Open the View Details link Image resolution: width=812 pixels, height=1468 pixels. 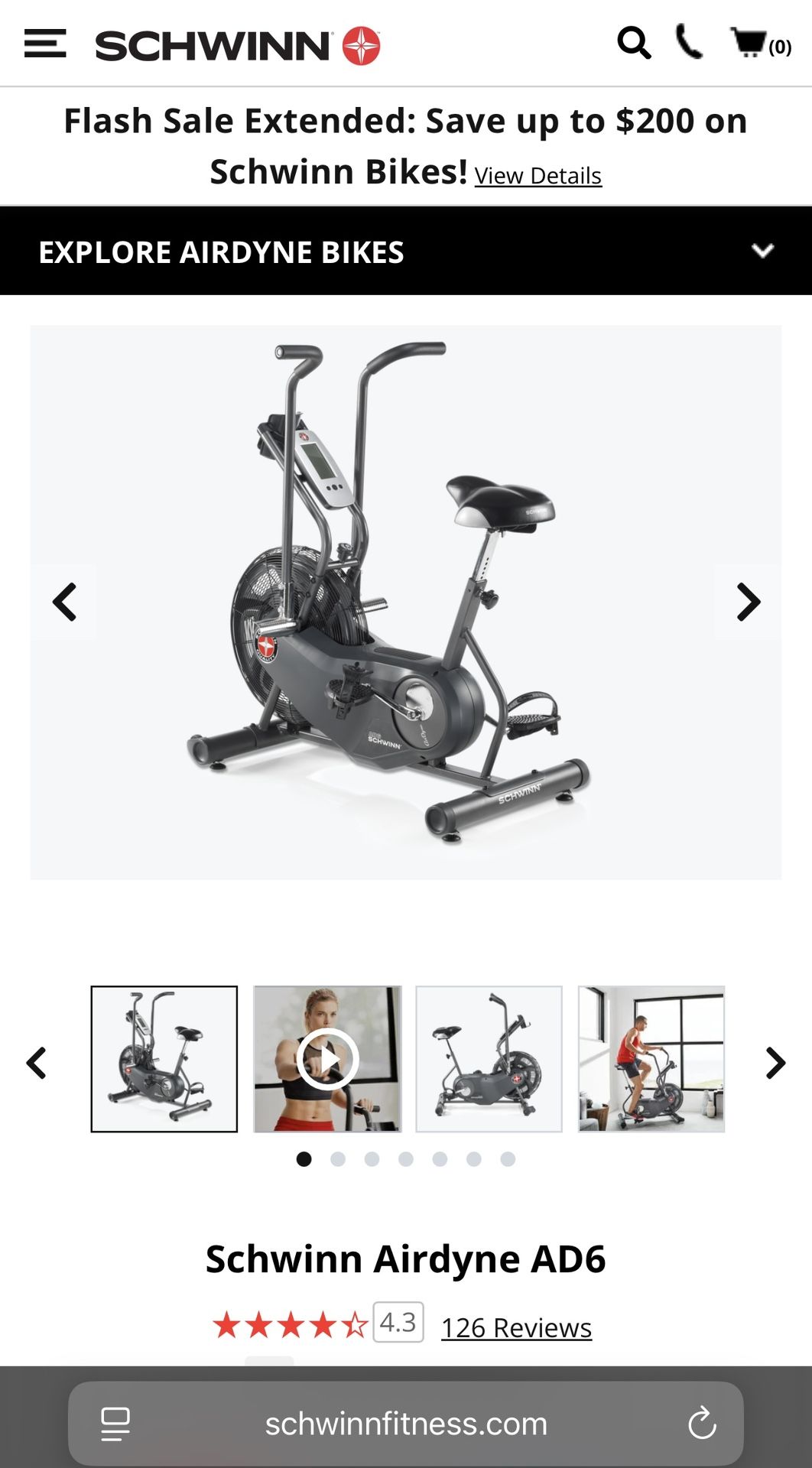coord(538,176)
